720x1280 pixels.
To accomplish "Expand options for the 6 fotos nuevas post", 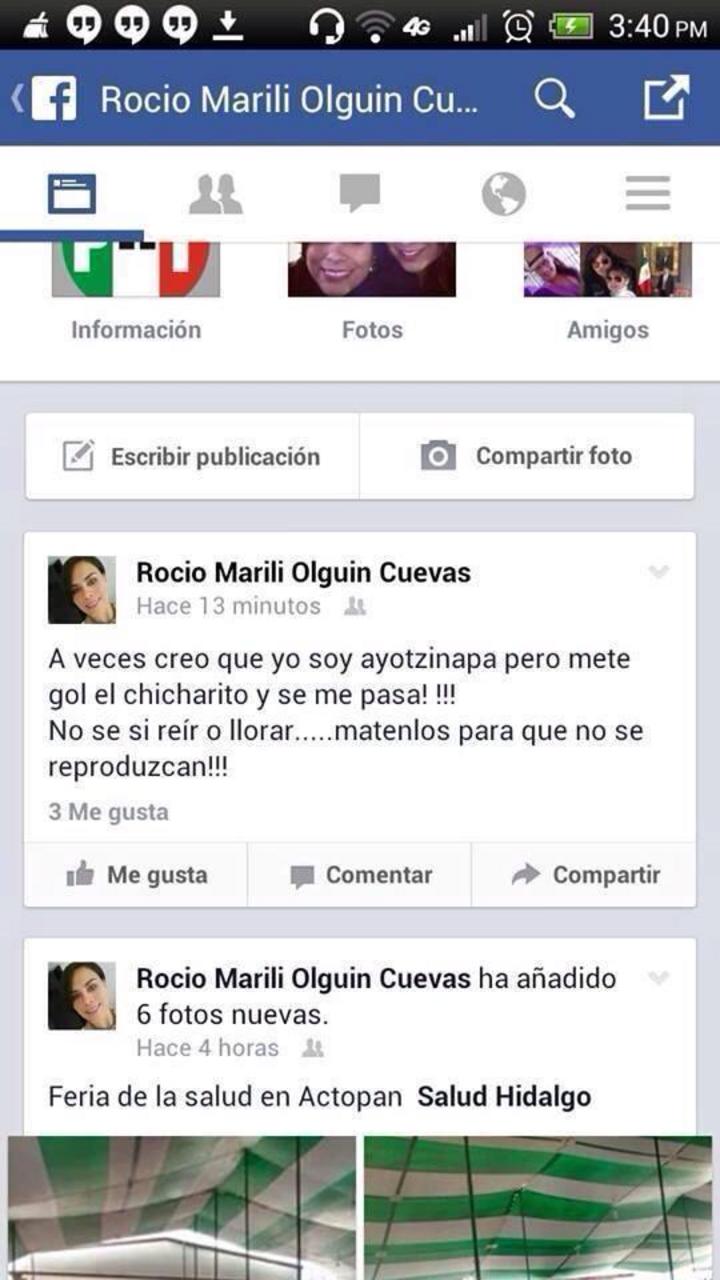I will point(658,978).
